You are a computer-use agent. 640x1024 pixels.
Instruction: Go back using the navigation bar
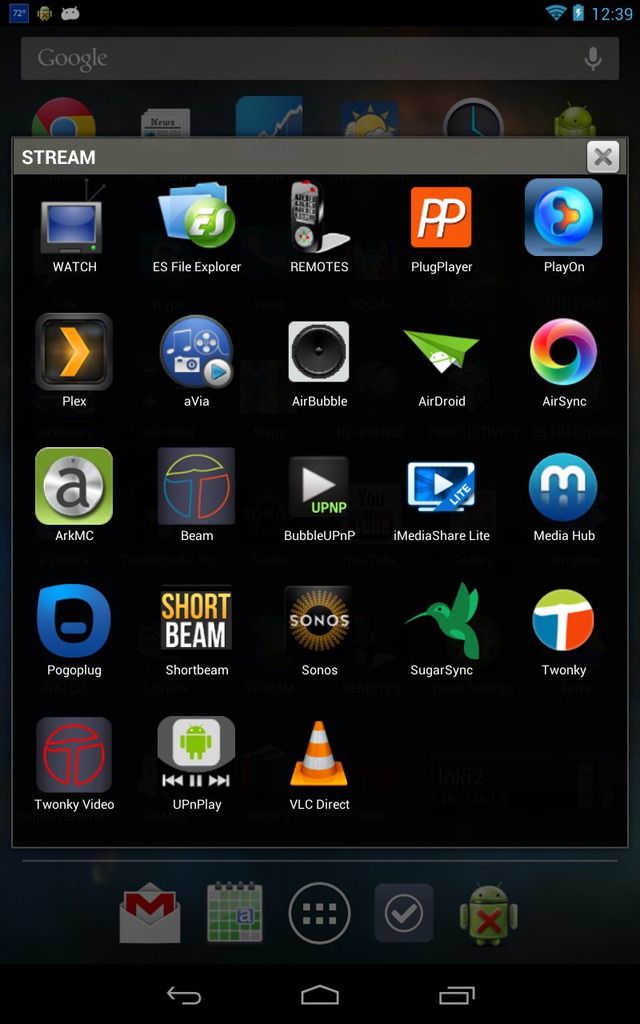click(184, 995)
